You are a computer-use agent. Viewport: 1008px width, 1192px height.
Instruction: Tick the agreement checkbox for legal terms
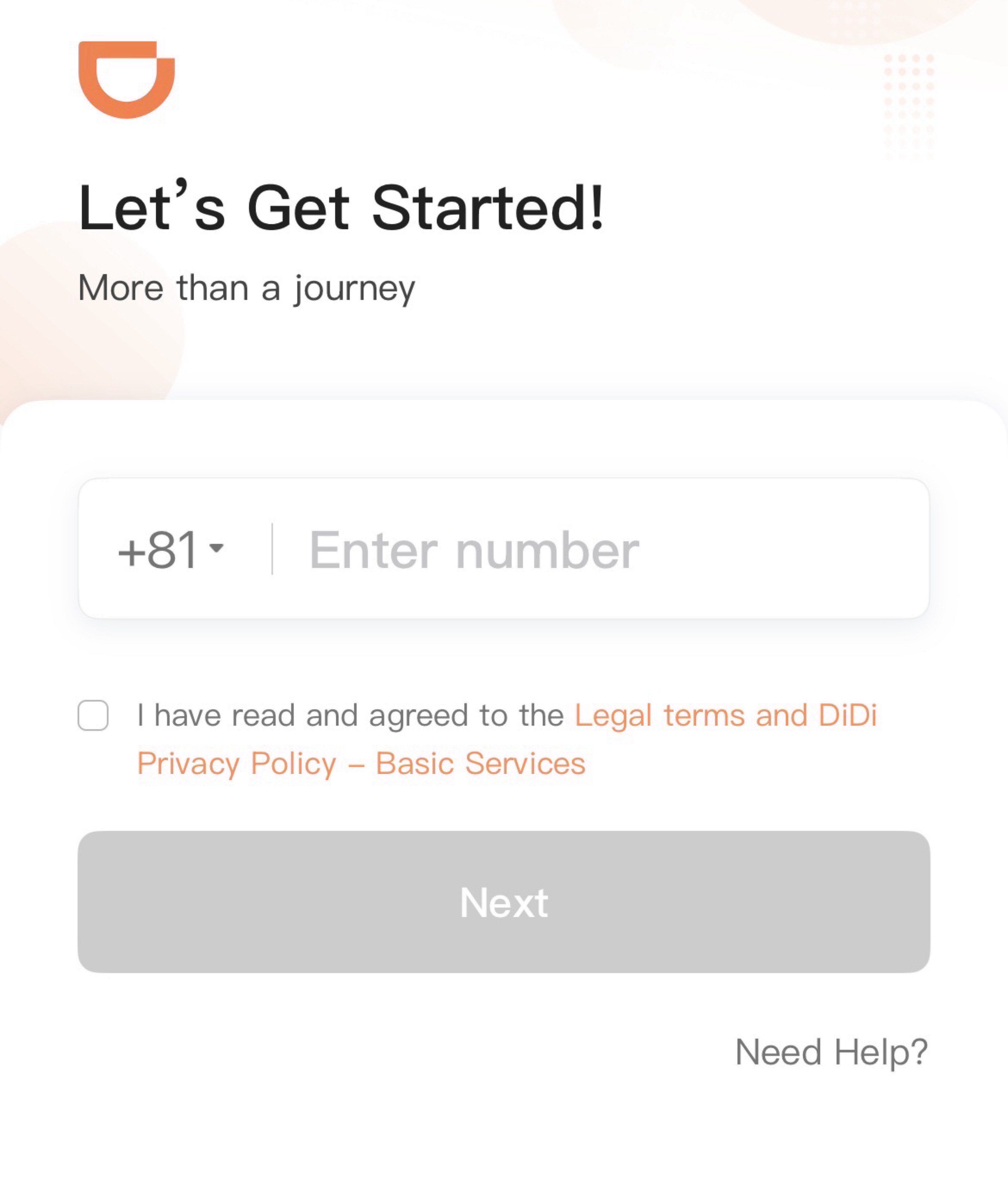[93, 715]
